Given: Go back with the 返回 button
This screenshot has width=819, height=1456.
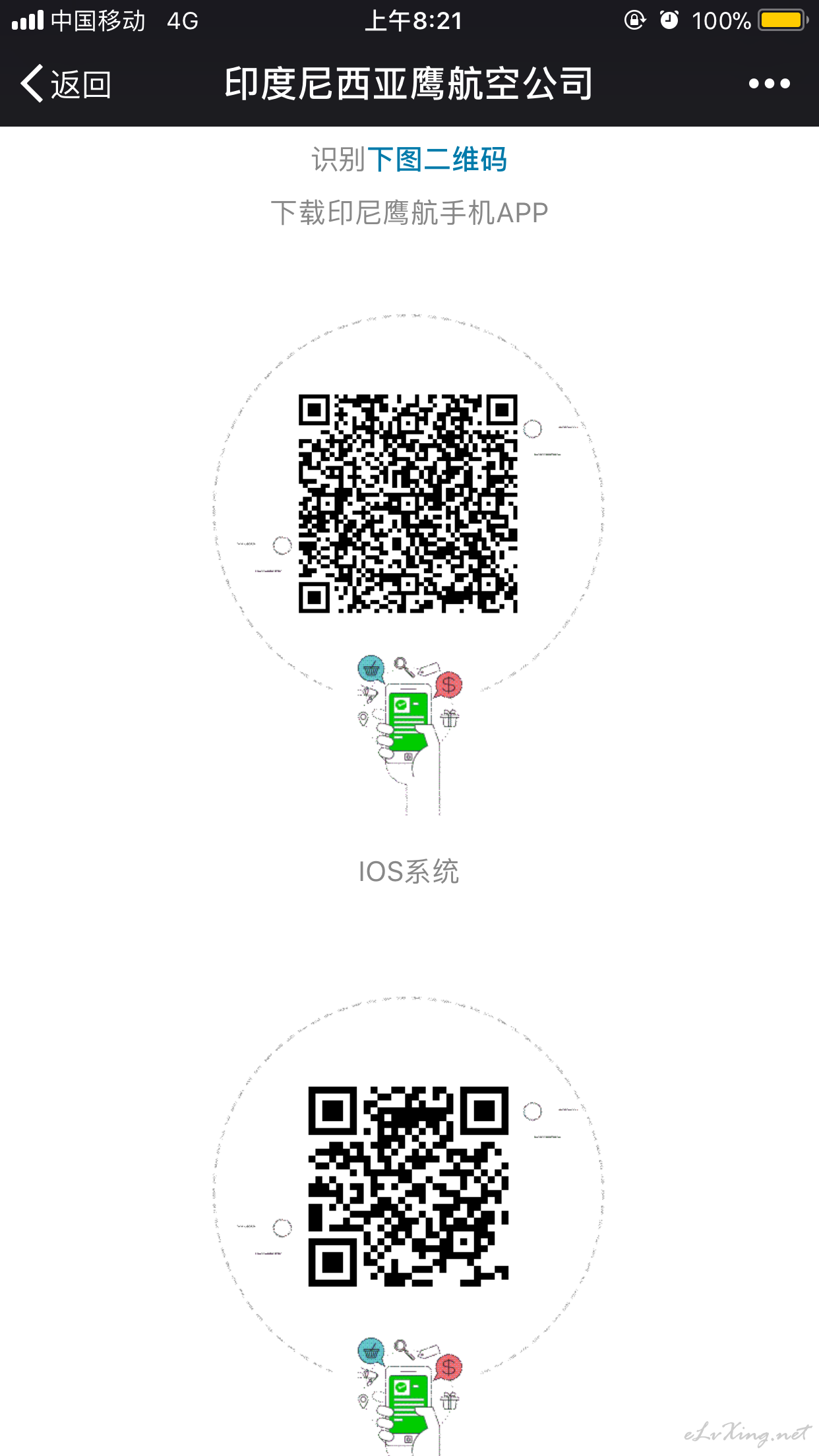Looking at the screenshot, I should (x=66, y=84).
